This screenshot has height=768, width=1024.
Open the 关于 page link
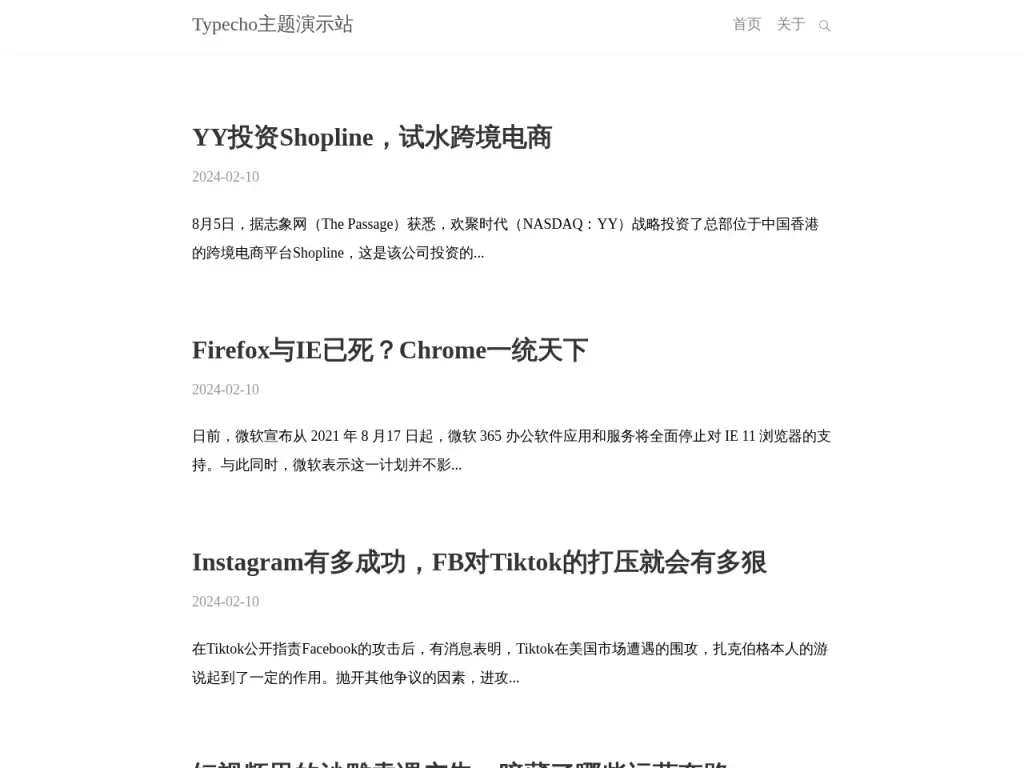click(x=791, y=24)
